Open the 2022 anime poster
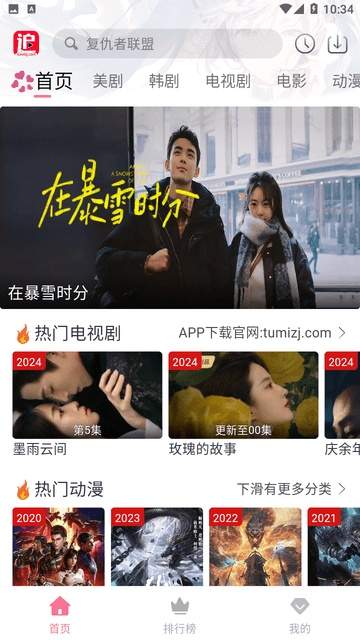Viewport: 360px width, 640px height. (x=255, y=547)
